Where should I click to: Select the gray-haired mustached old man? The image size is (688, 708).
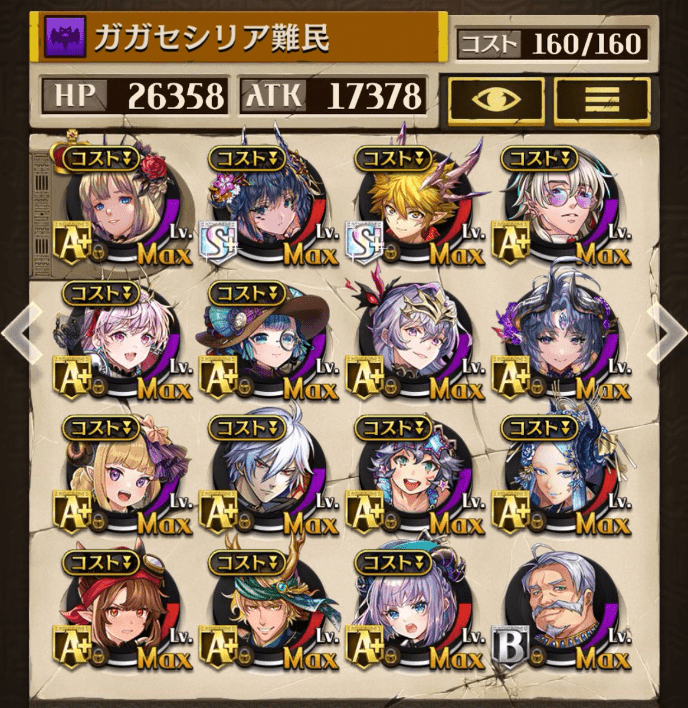(x=557, y=610)
